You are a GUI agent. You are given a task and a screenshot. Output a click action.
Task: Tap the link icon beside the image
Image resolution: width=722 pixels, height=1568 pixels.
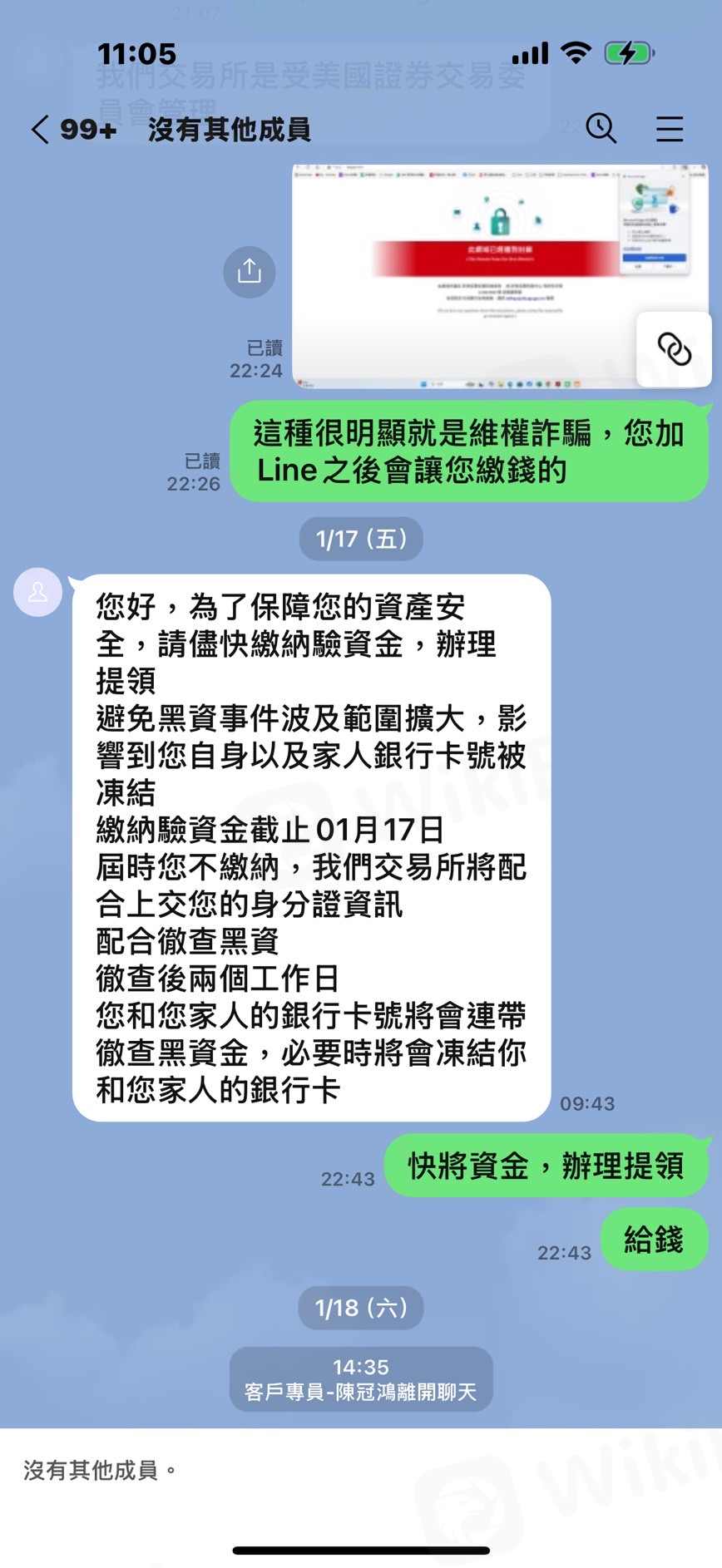(674, 349)
